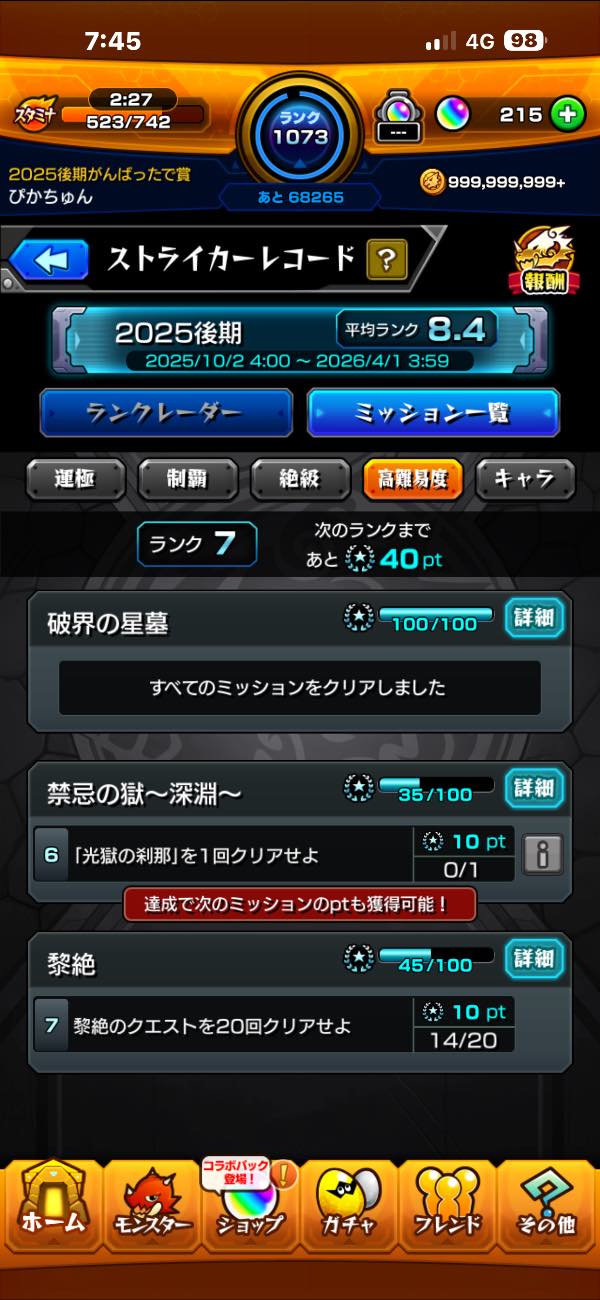View 詳細 for 黎絶
Screen dimensions: 600x1300
[x=534, y=958]
